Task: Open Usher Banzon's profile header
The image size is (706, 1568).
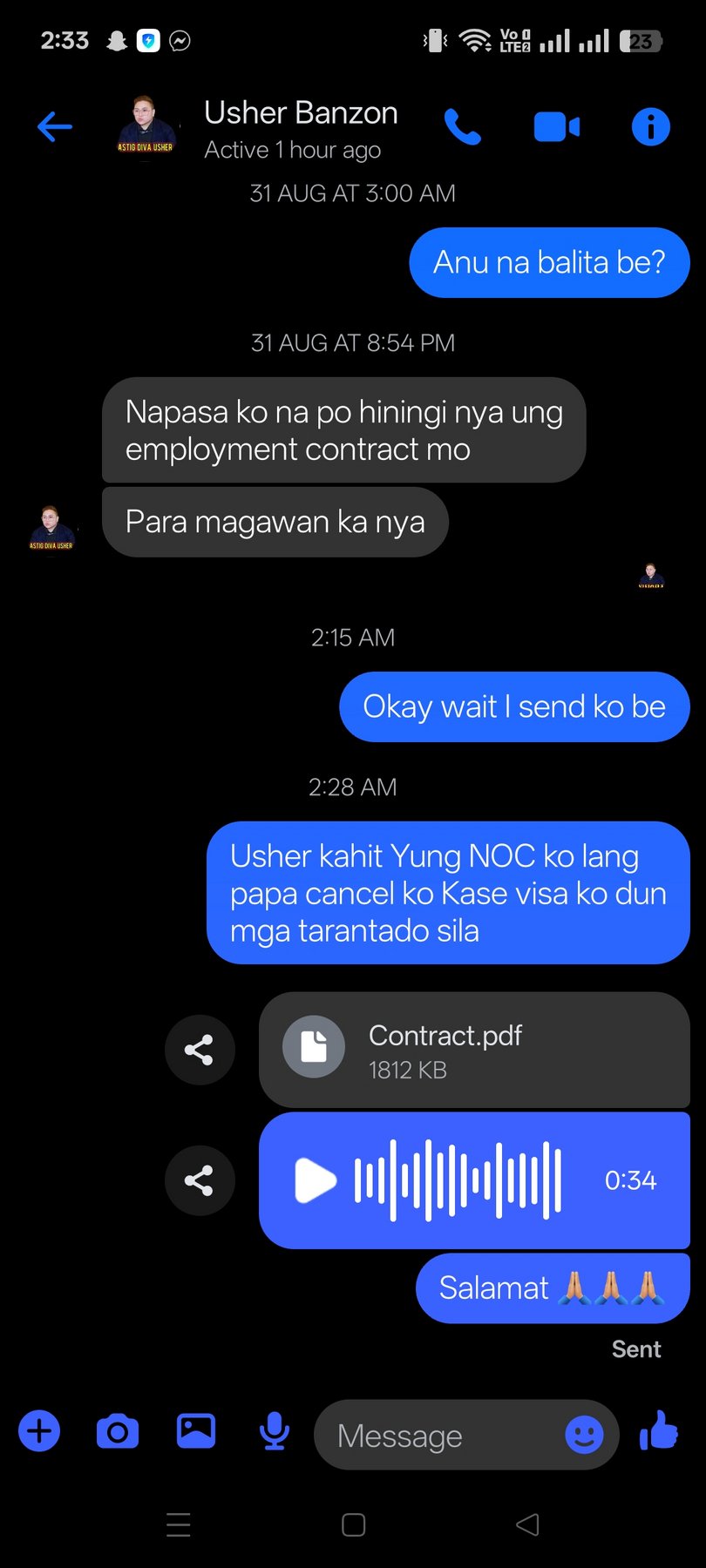Action: 300,129
